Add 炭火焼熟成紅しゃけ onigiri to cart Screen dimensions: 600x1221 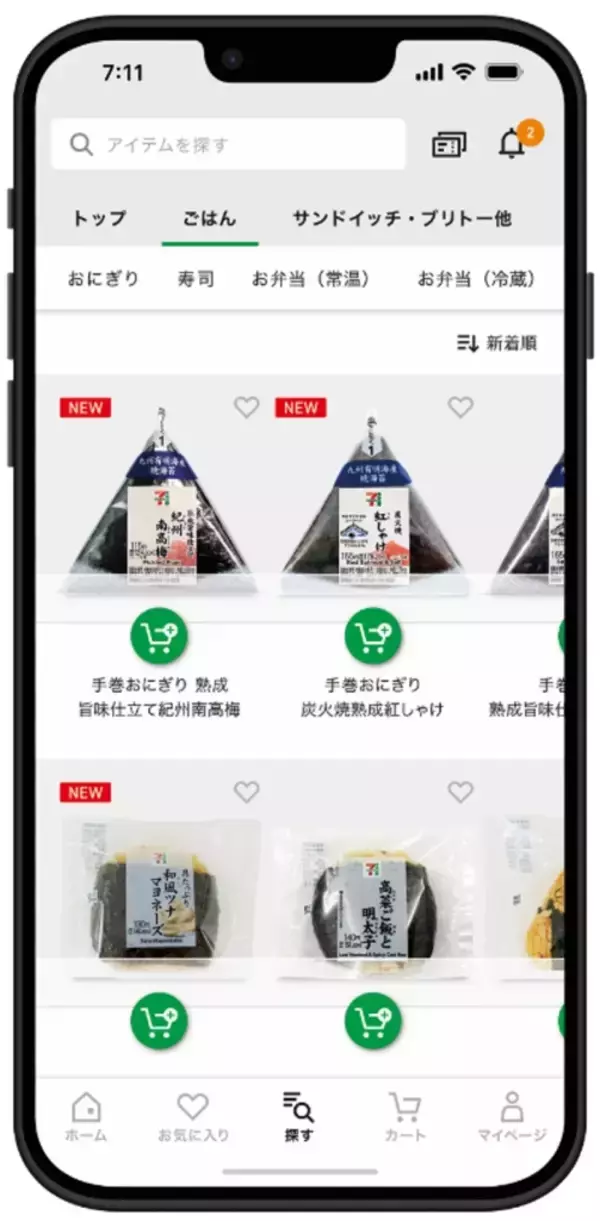[373, 636]
